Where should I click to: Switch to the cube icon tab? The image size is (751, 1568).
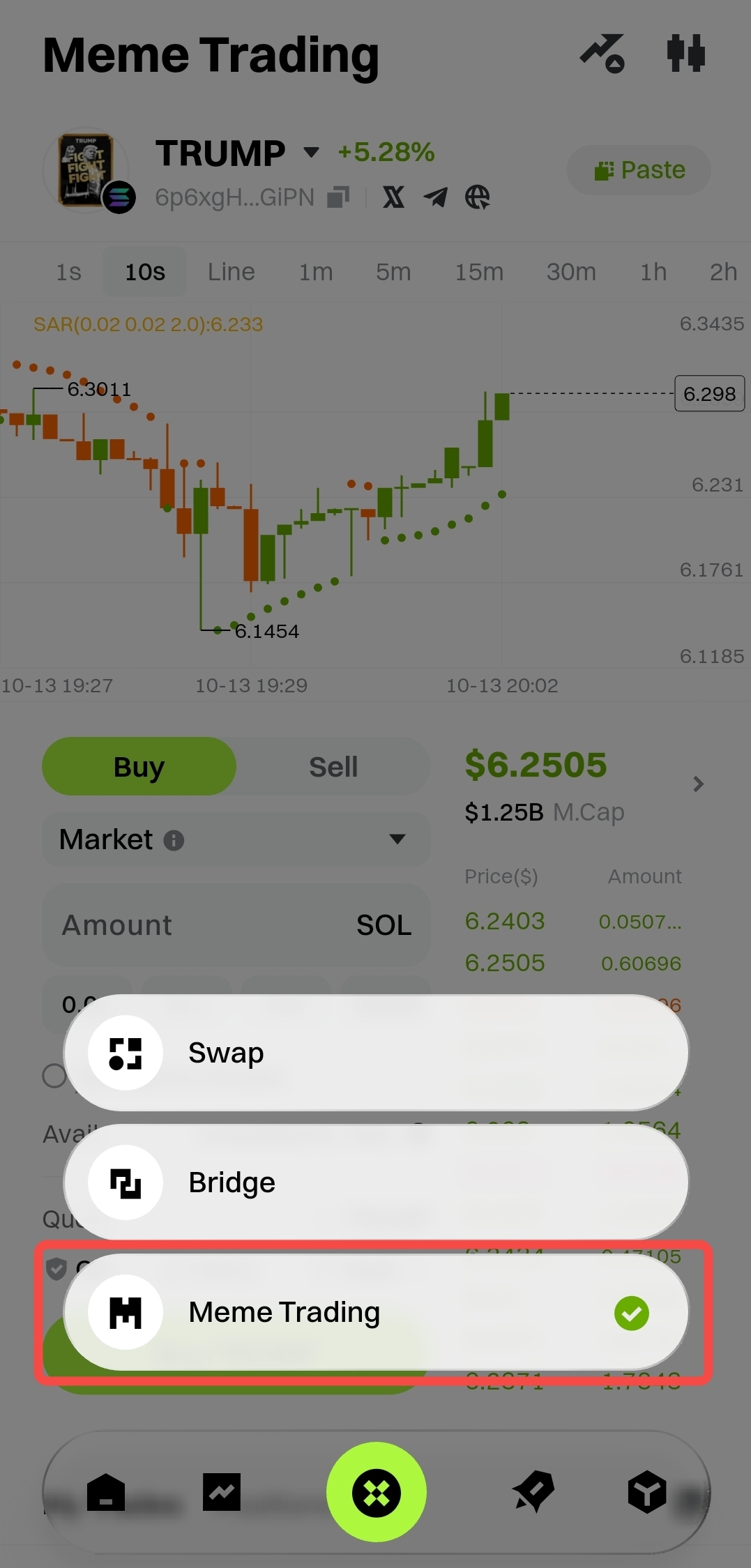[646, 1492]
